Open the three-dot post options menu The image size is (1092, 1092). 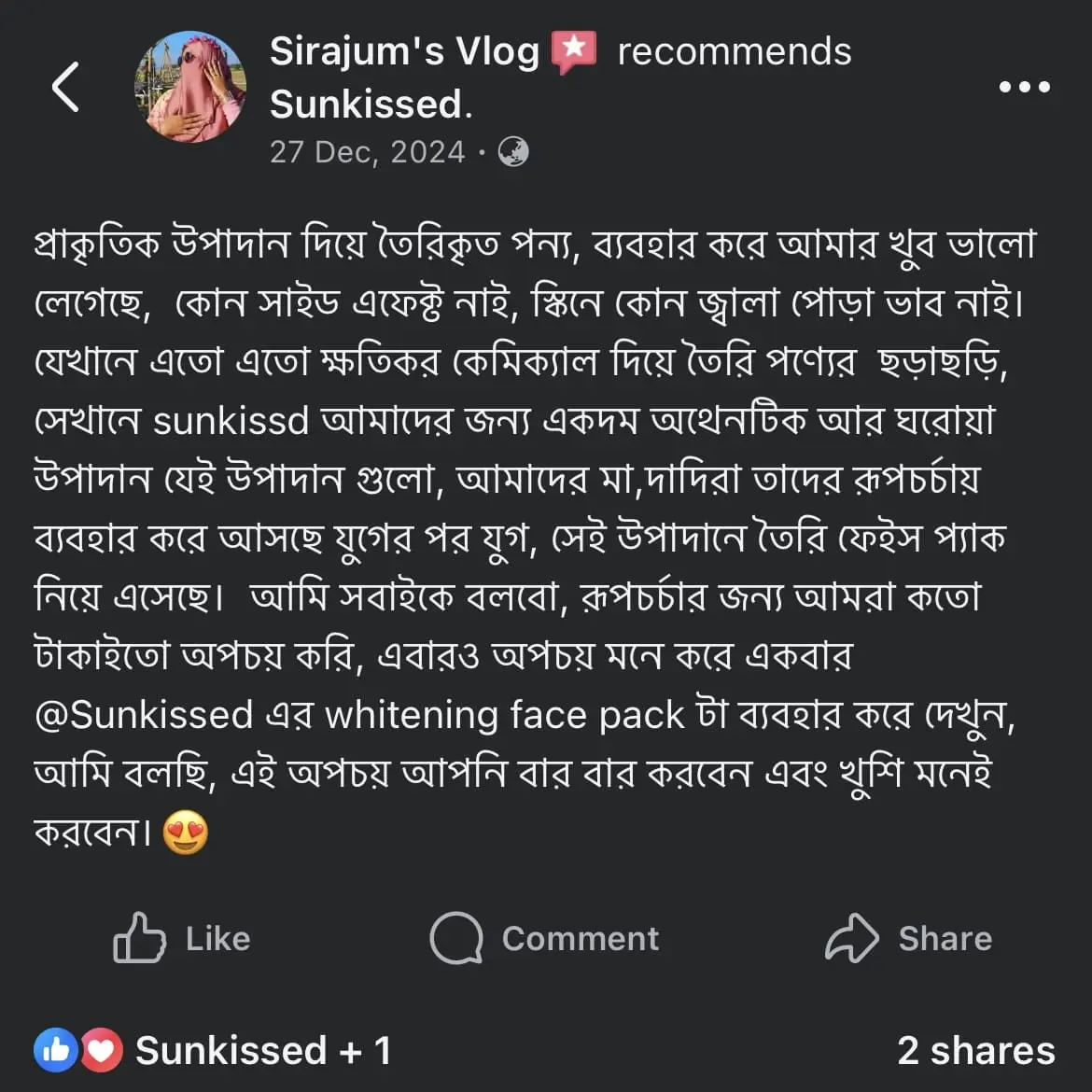tap(1024, 87)
